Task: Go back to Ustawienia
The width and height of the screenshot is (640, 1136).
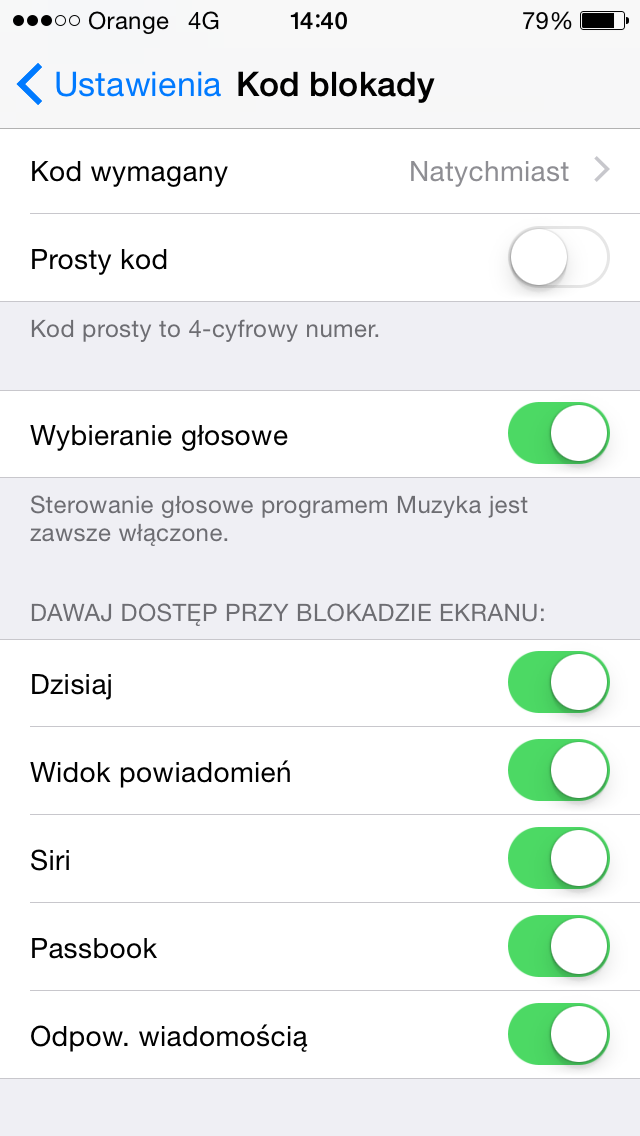Action: (x=119, y=85)
